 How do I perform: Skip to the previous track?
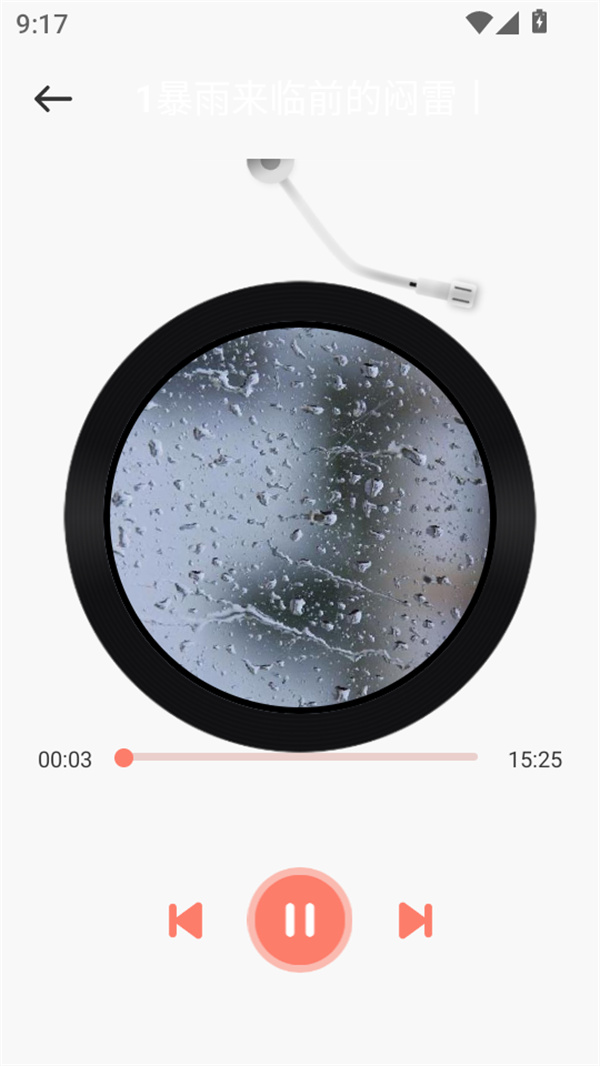[x=186, y=920]
